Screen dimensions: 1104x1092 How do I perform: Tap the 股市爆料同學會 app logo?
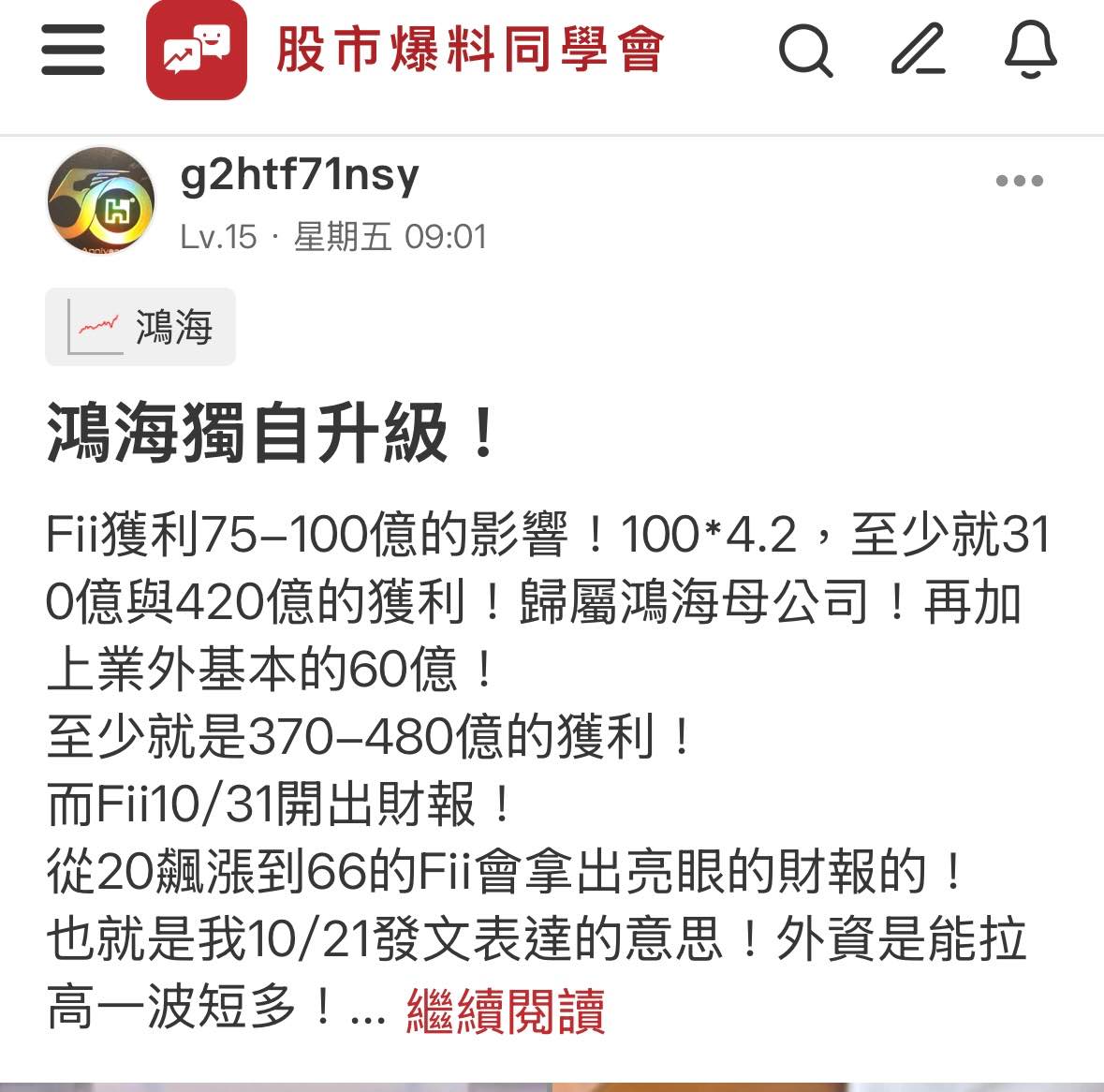tap(197, 51)
